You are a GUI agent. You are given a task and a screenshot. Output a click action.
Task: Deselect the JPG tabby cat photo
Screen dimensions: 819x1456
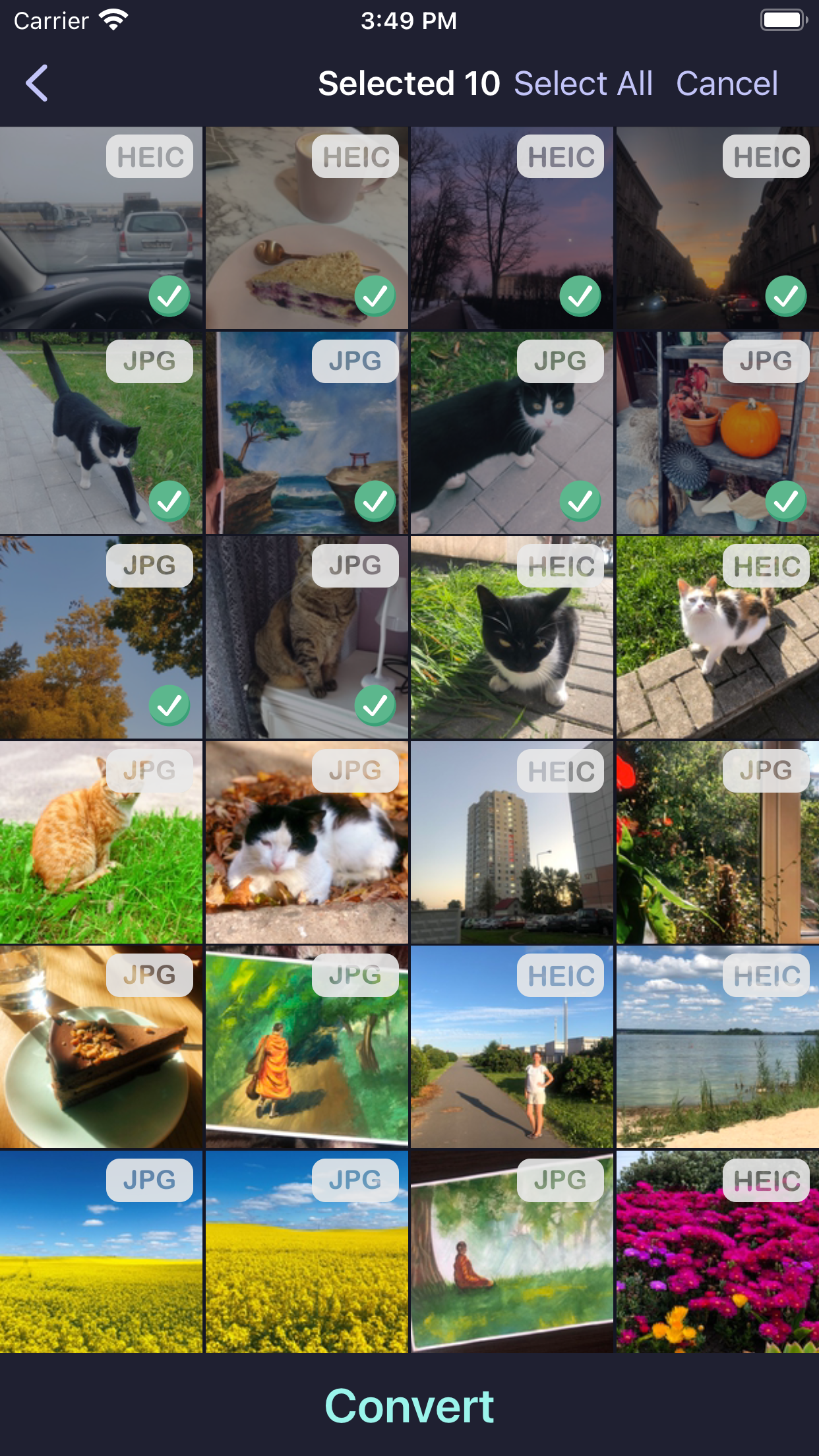coord(307,637)
